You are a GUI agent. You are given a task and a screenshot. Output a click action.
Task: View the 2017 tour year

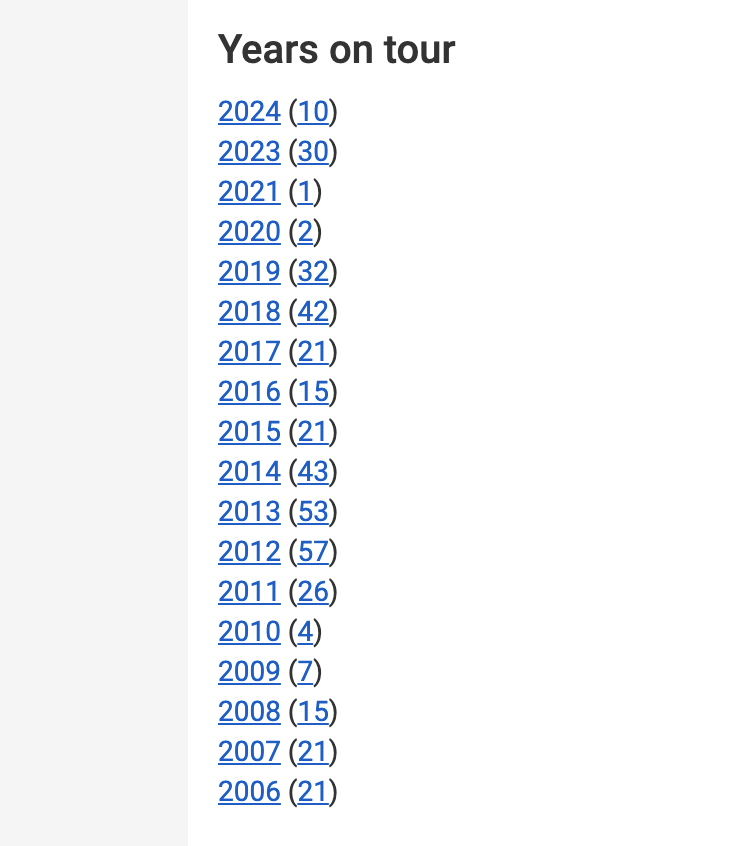click(249, 352)
